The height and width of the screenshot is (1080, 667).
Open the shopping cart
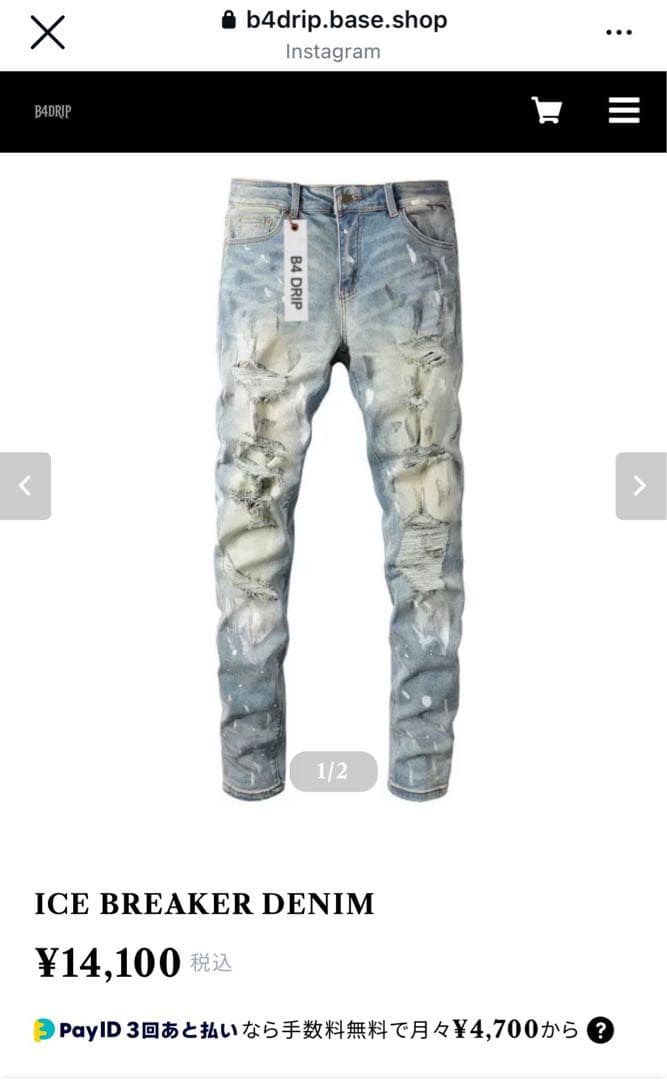tap(546, 110)
